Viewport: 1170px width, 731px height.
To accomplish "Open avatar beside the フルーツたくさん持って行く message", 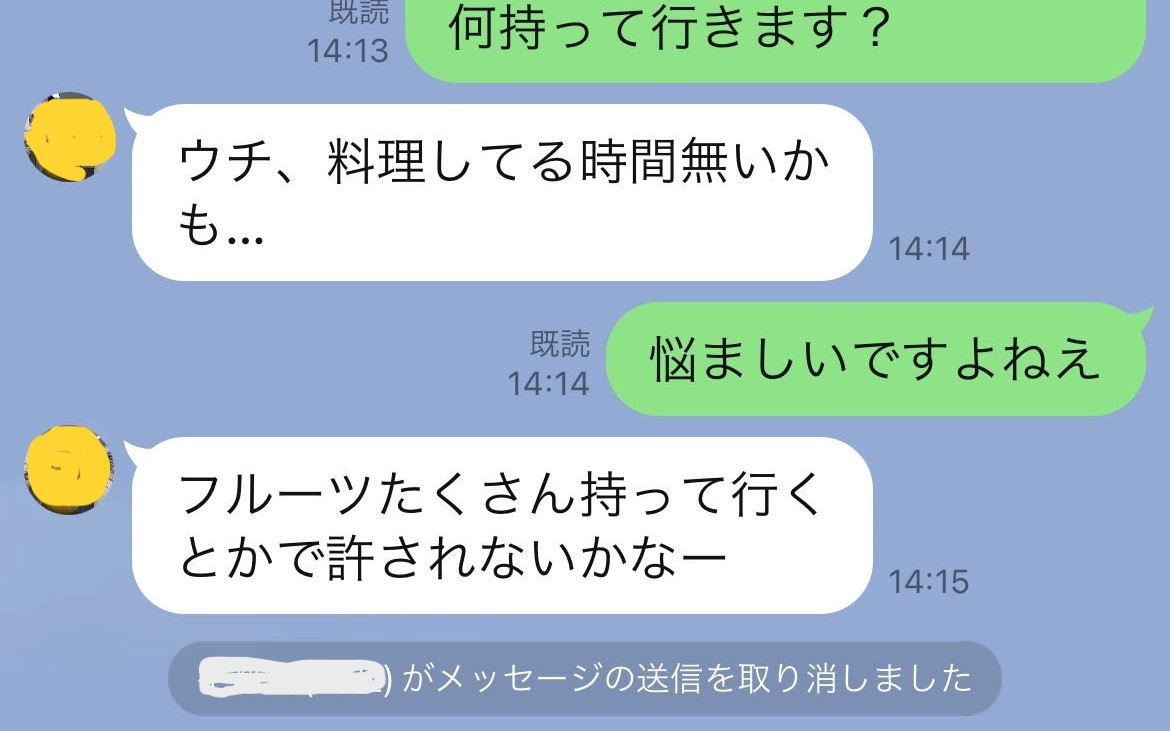I will pos(68,470).
